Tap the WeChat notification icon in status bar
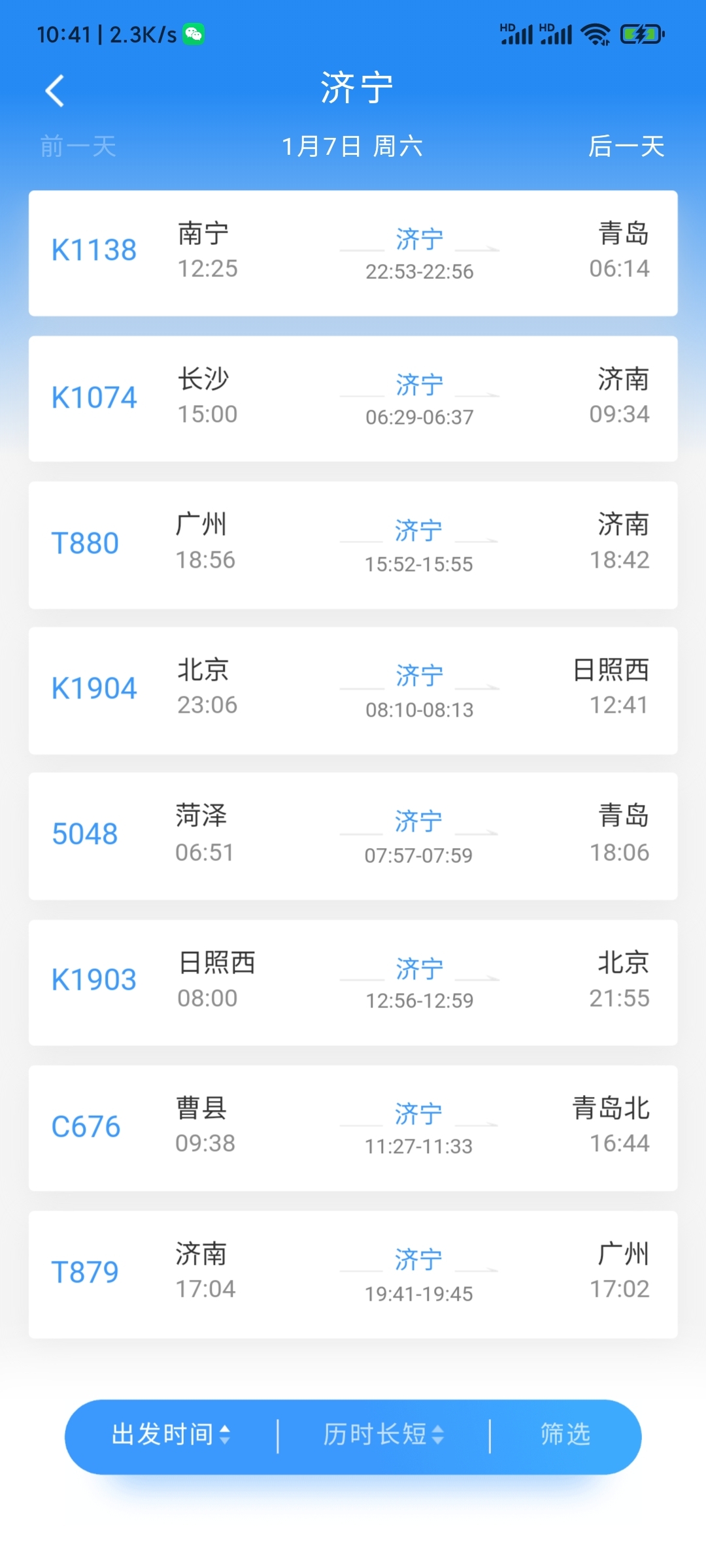The width and height of the screenshot is (706, 1568). click(x=193, y=34)
